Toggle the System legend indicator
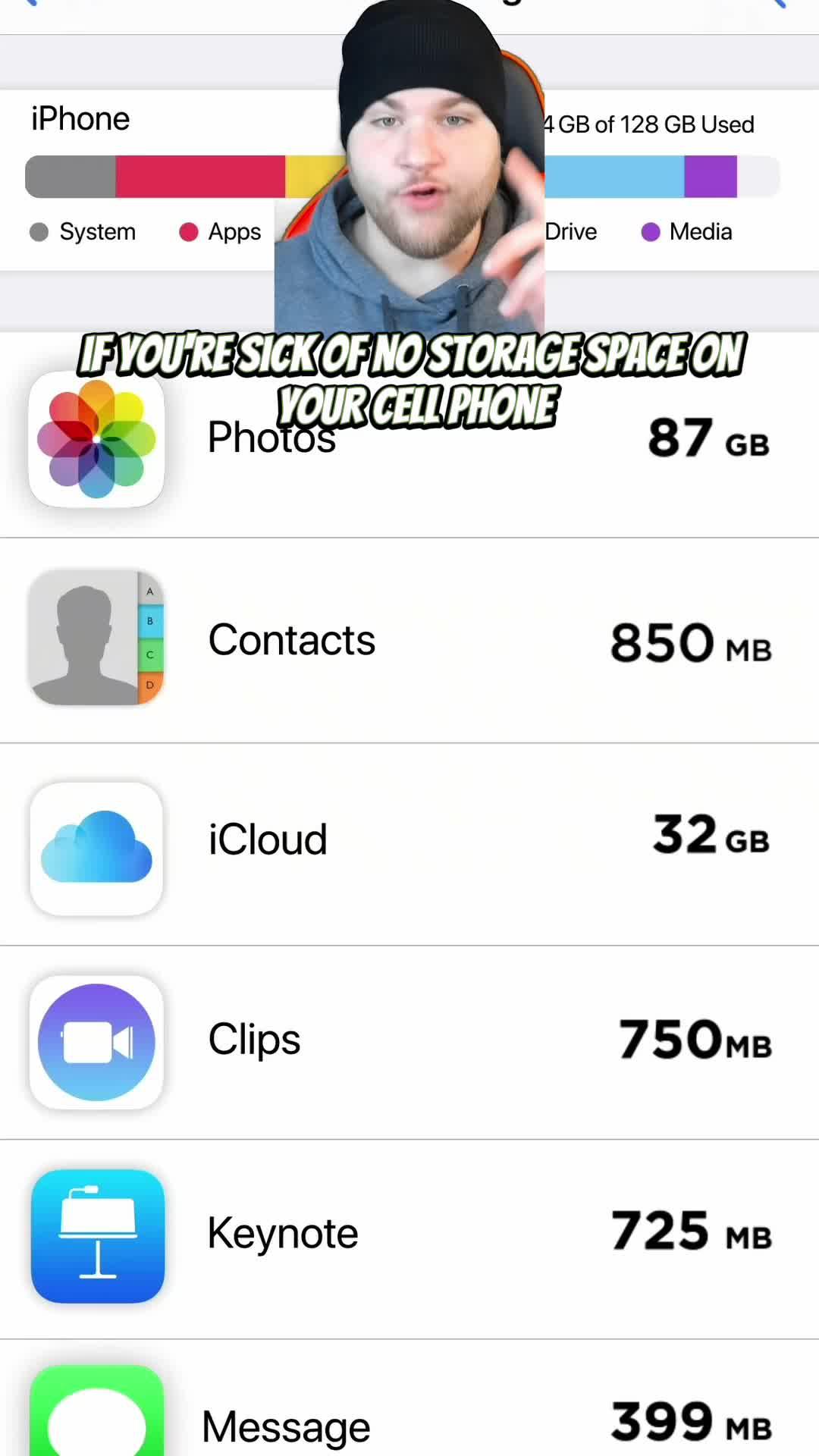 pyautogui.click(x=39, y=231)
